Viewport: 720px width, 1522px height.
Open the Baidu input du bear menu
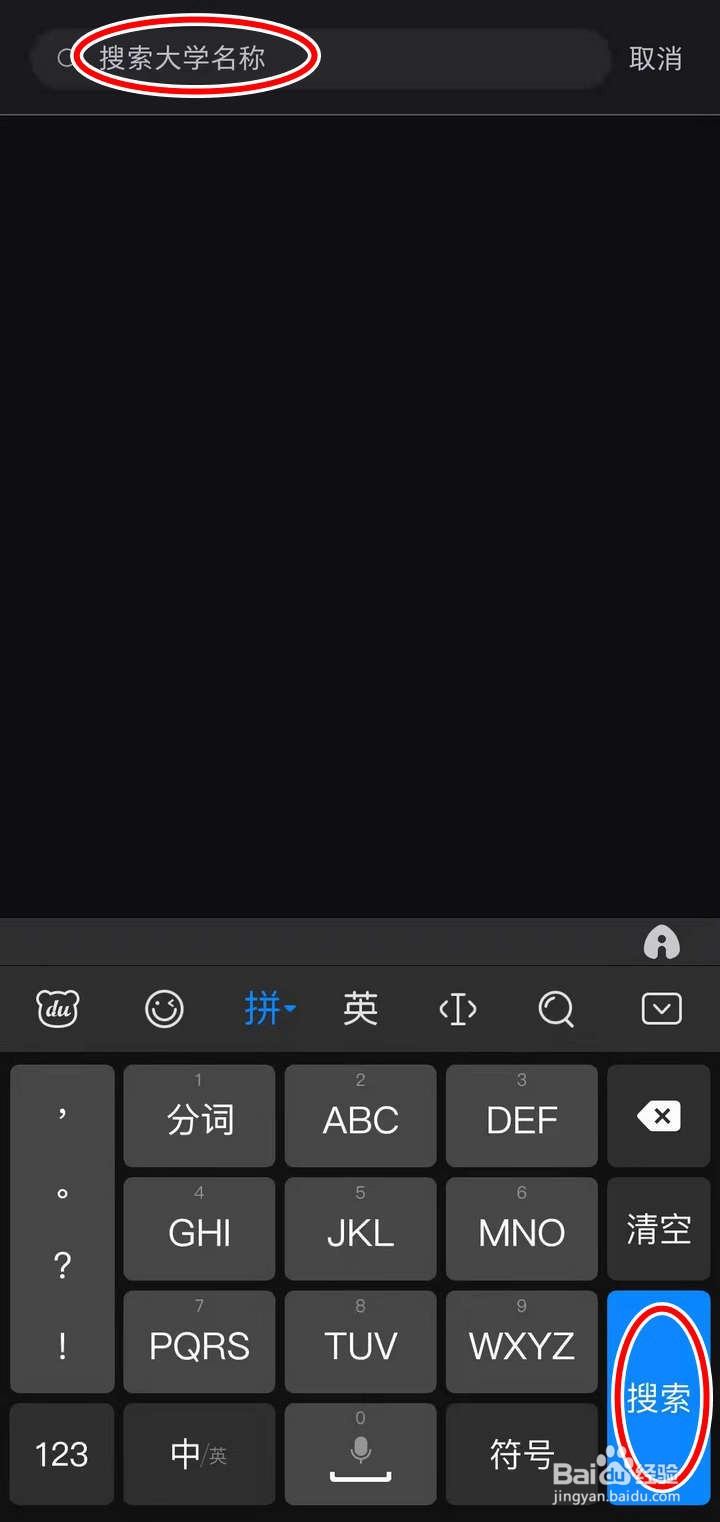[x=57, y=1009]
